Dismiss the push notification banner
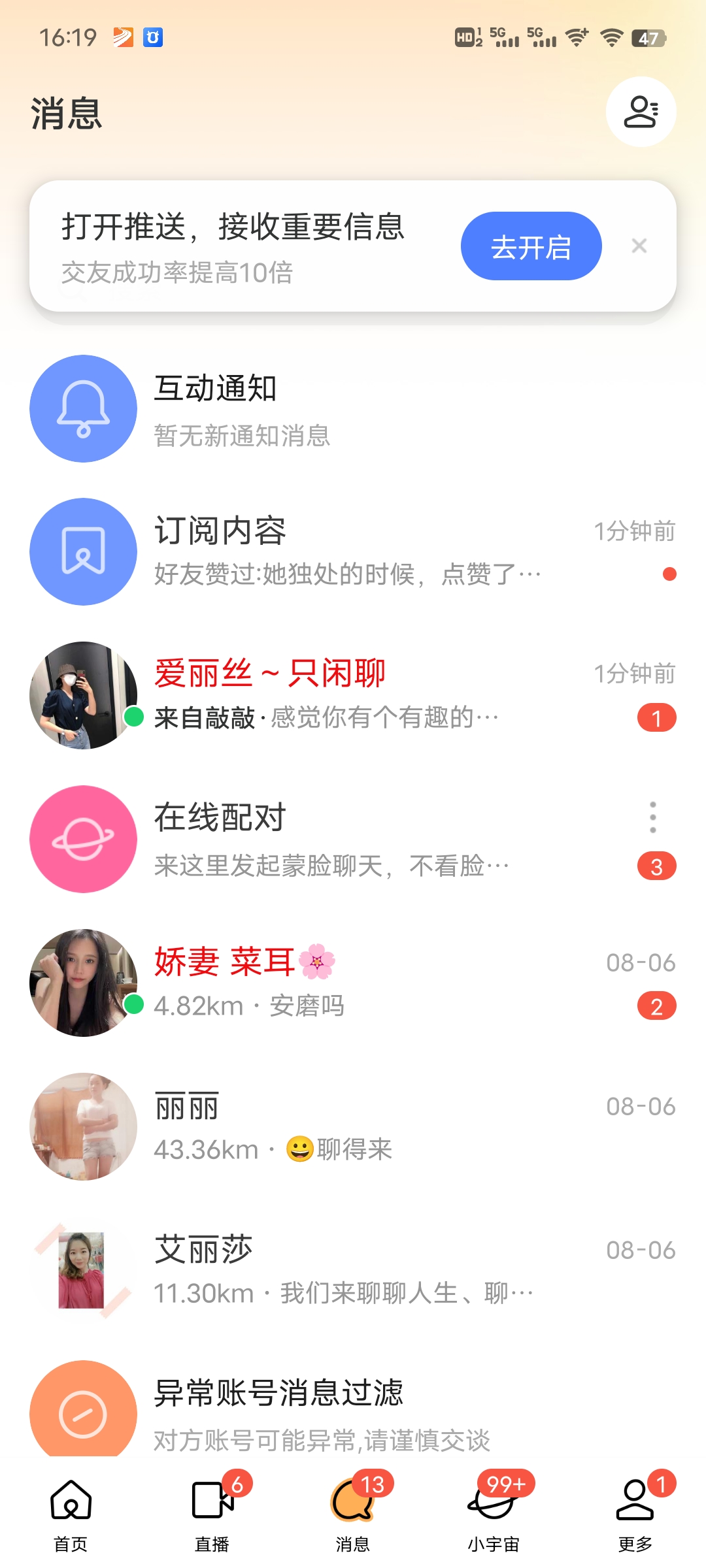Image resolution: width=706 pixels, height=1568 pixels. (x=639, y=246)
